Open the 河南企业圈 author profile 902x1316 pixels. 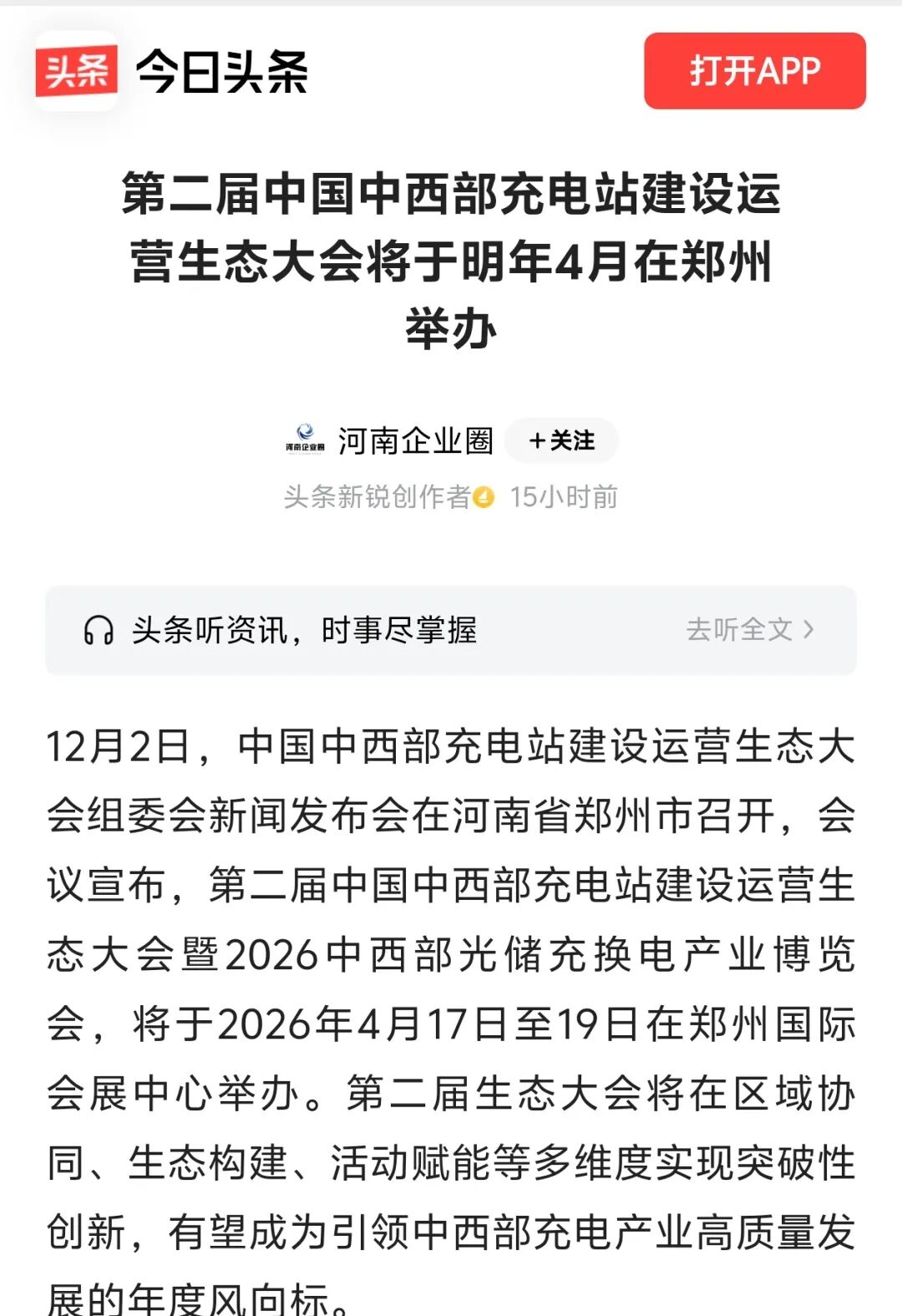coord(414,440)
